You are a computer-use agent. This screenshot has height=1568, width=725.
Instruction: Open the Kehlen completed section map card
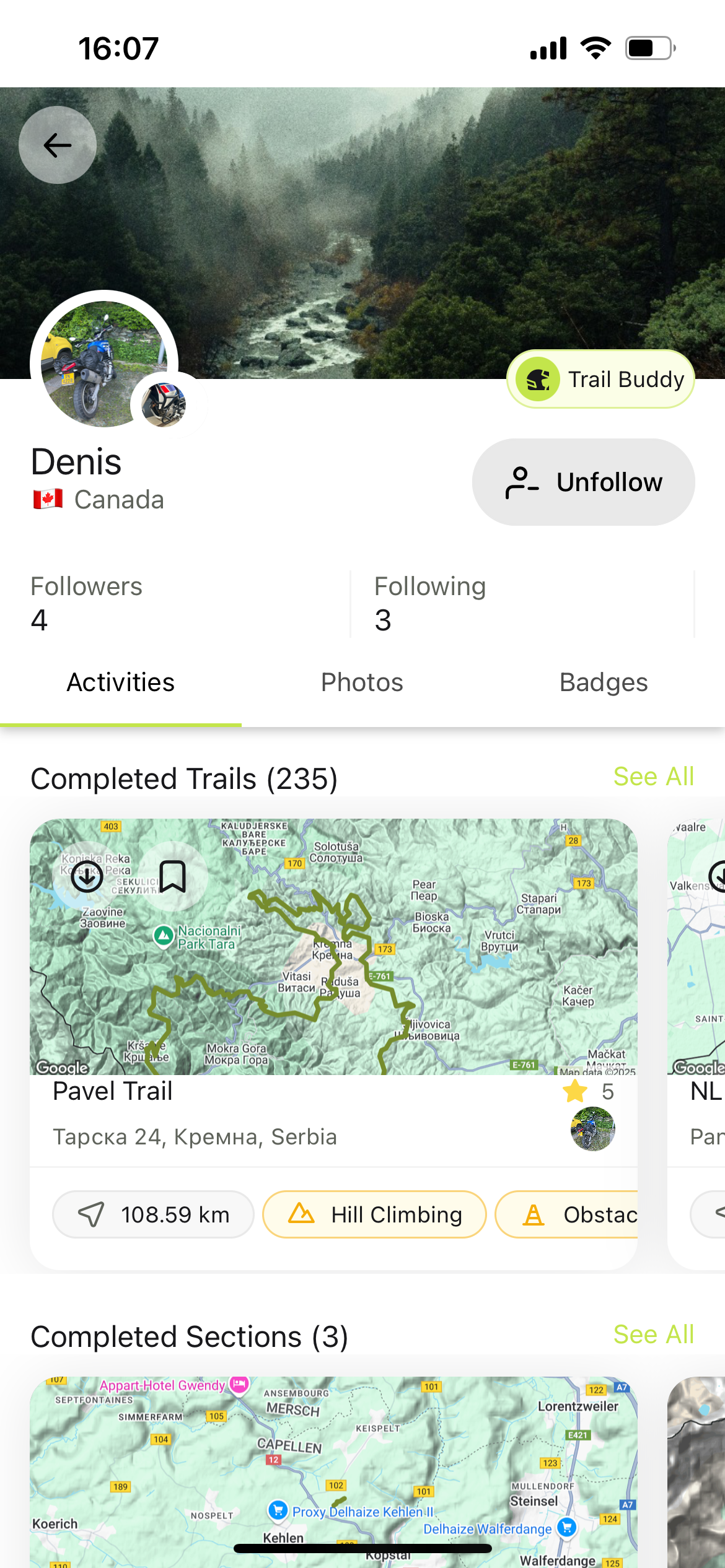(333, 1468)
